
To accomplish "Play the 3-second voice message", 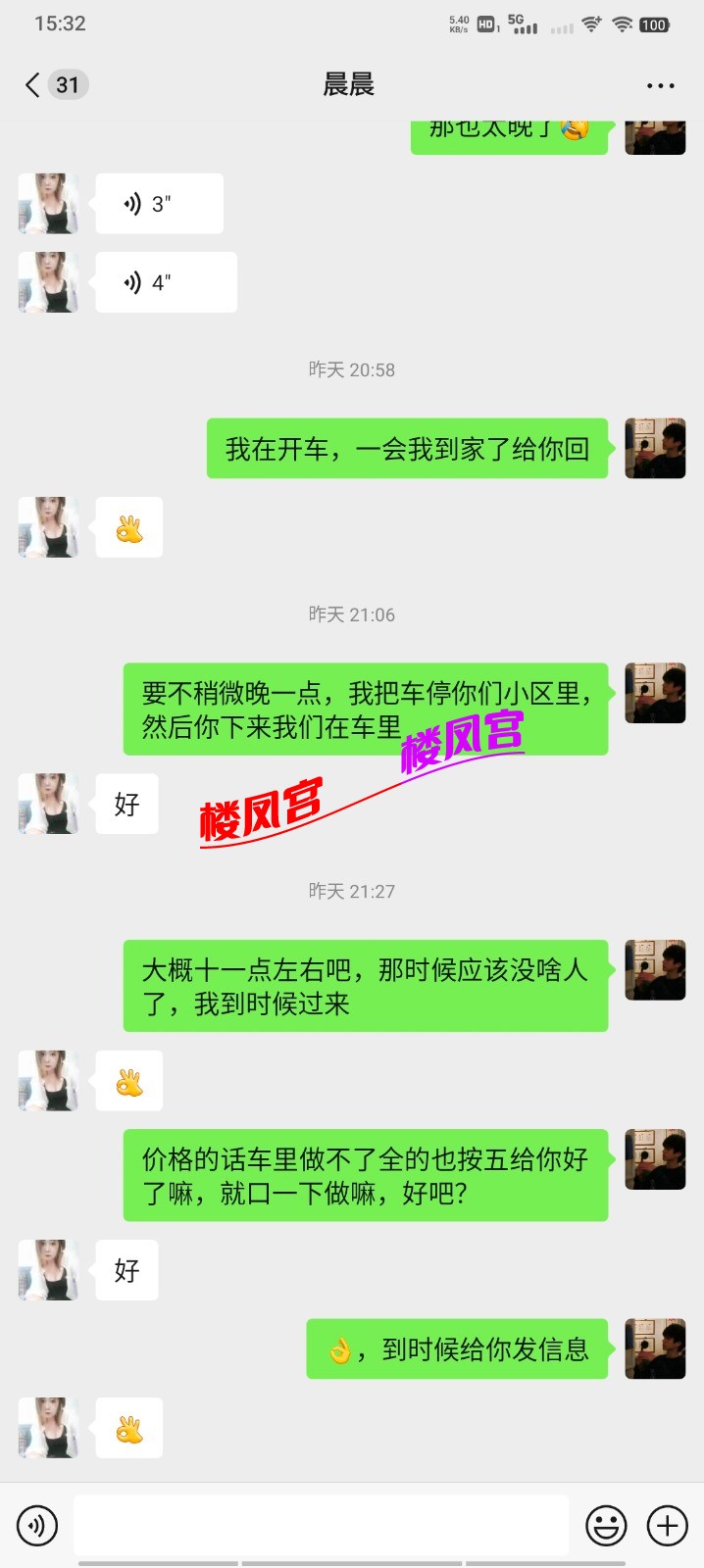I will point(159,204).
